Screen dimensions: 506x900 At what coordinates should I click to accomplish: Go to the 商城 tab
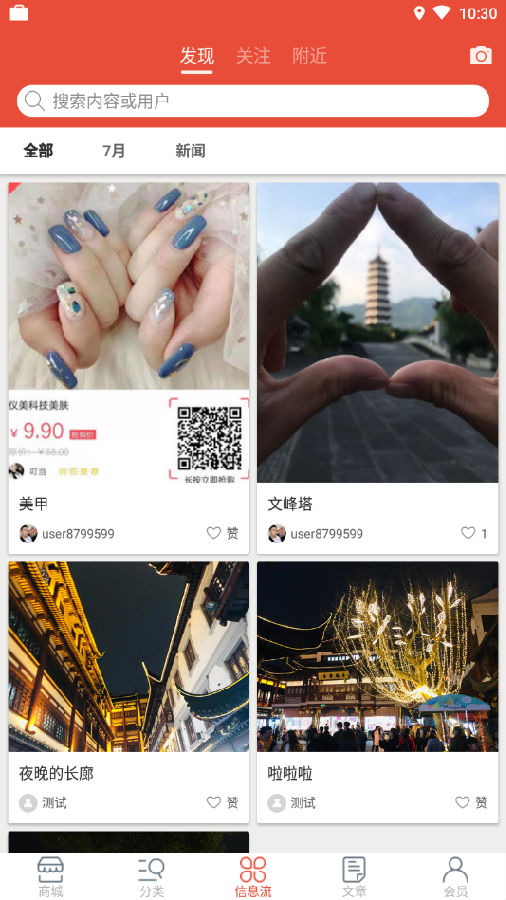pyautogui.click(x=50, y=876)
